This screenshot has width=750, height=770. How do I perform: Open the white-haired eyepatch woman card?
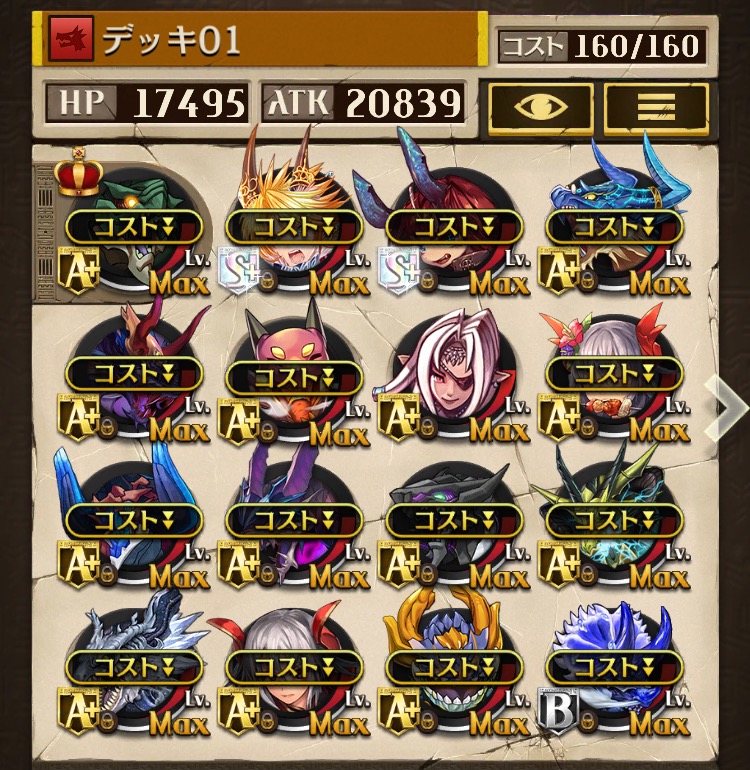coord(455,375)
